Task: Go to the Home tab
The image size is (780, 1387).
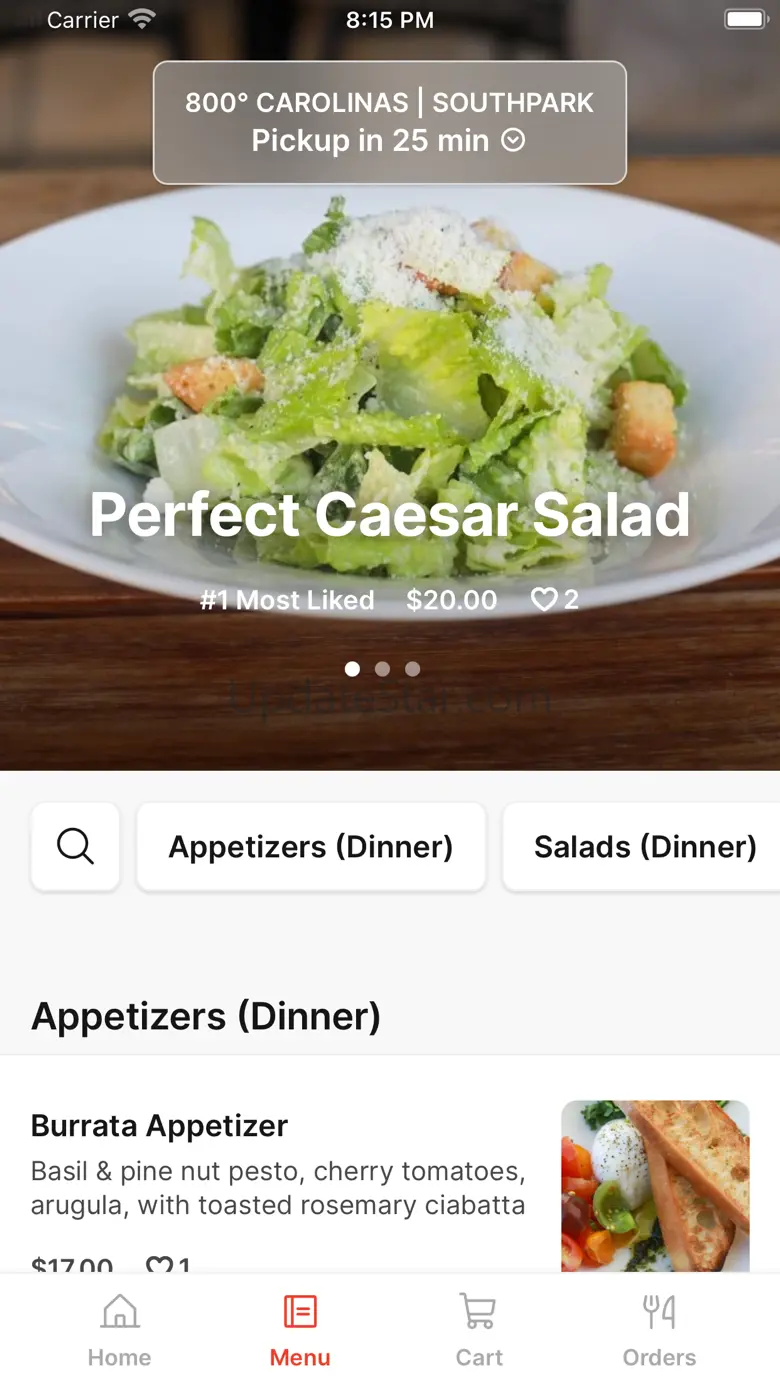Action: [120, 1330]
